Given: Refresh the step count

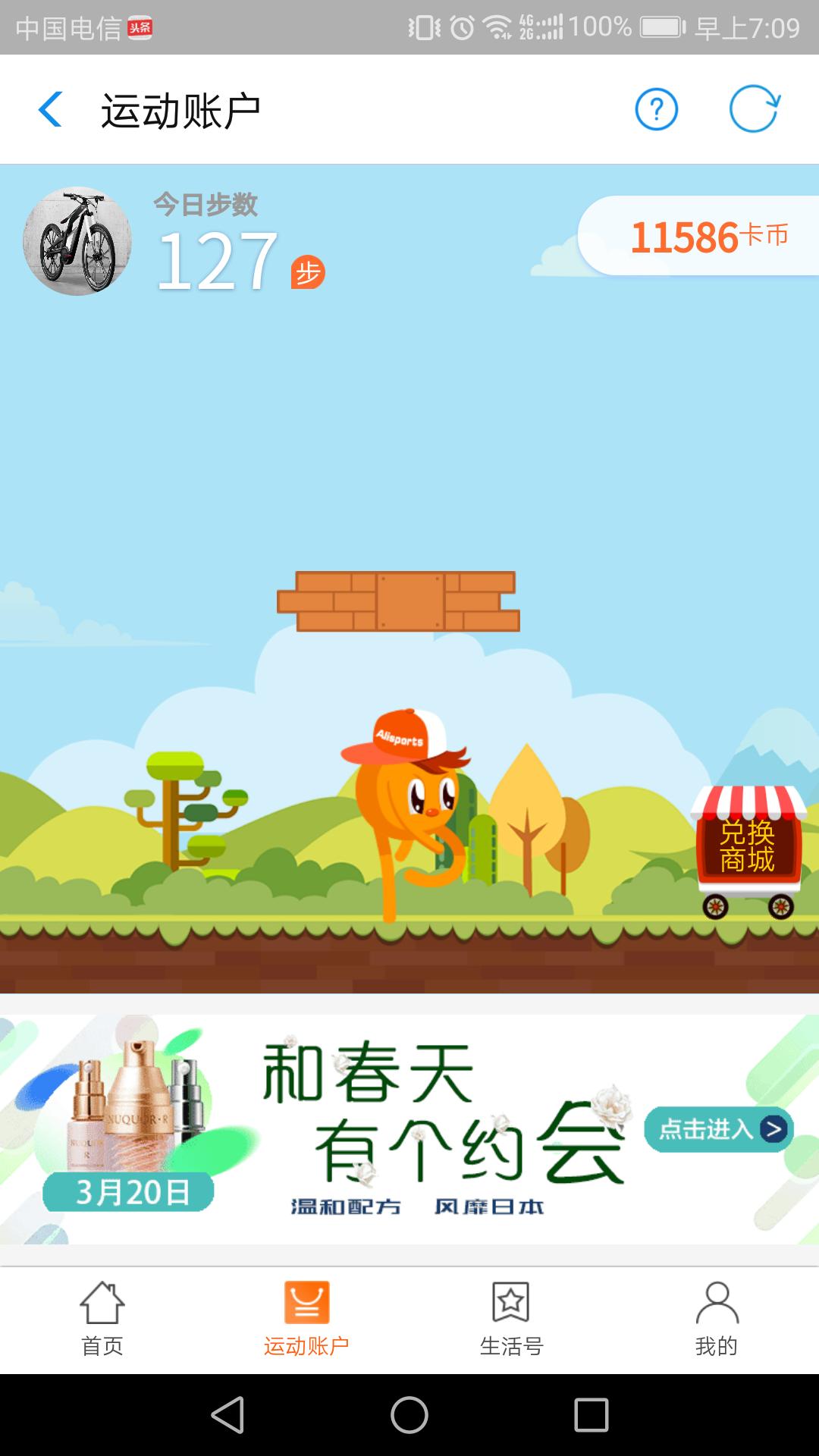Looking at the screenshot, I should [x=754, y=110].
